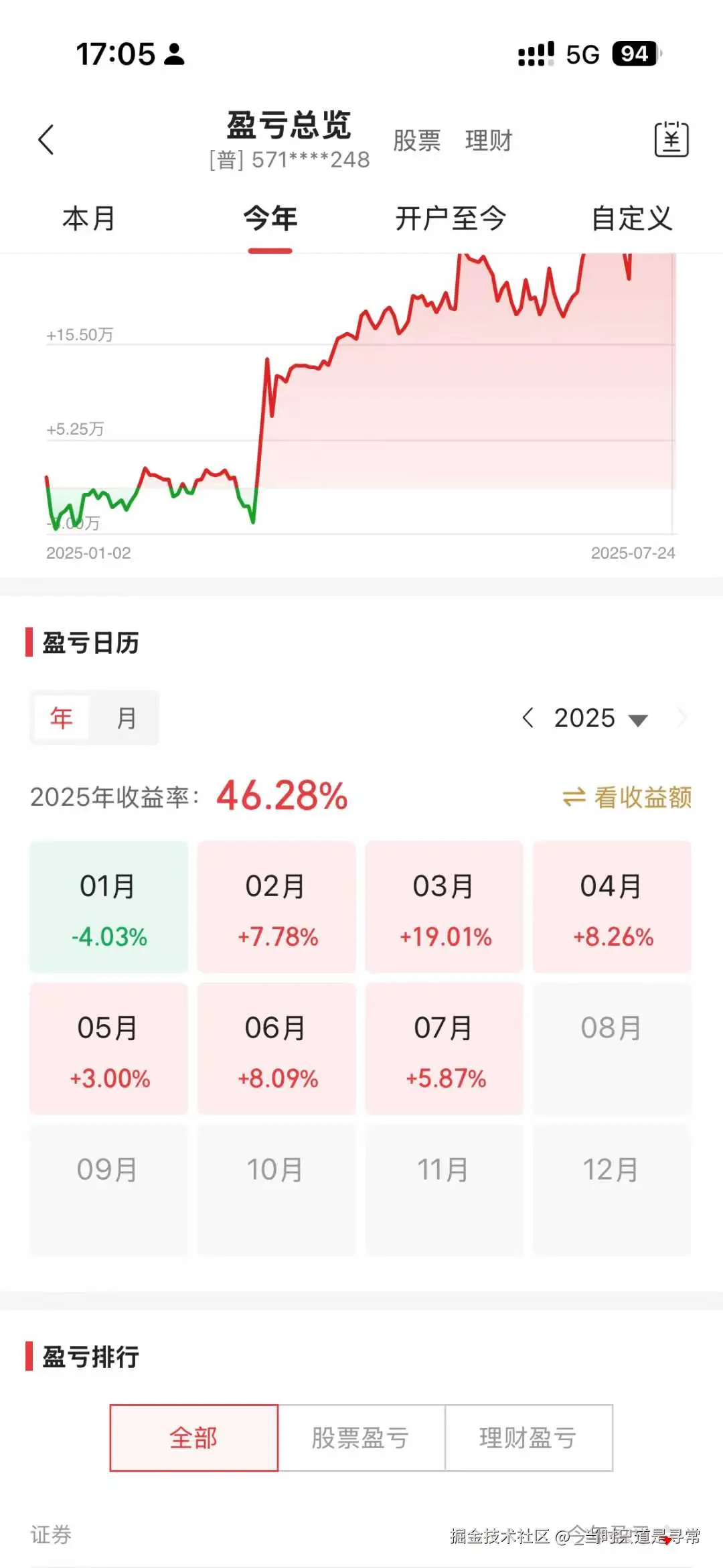Tap the user profile icon beside the clock
723x1568 pixels.
click(x=176, y=55)
